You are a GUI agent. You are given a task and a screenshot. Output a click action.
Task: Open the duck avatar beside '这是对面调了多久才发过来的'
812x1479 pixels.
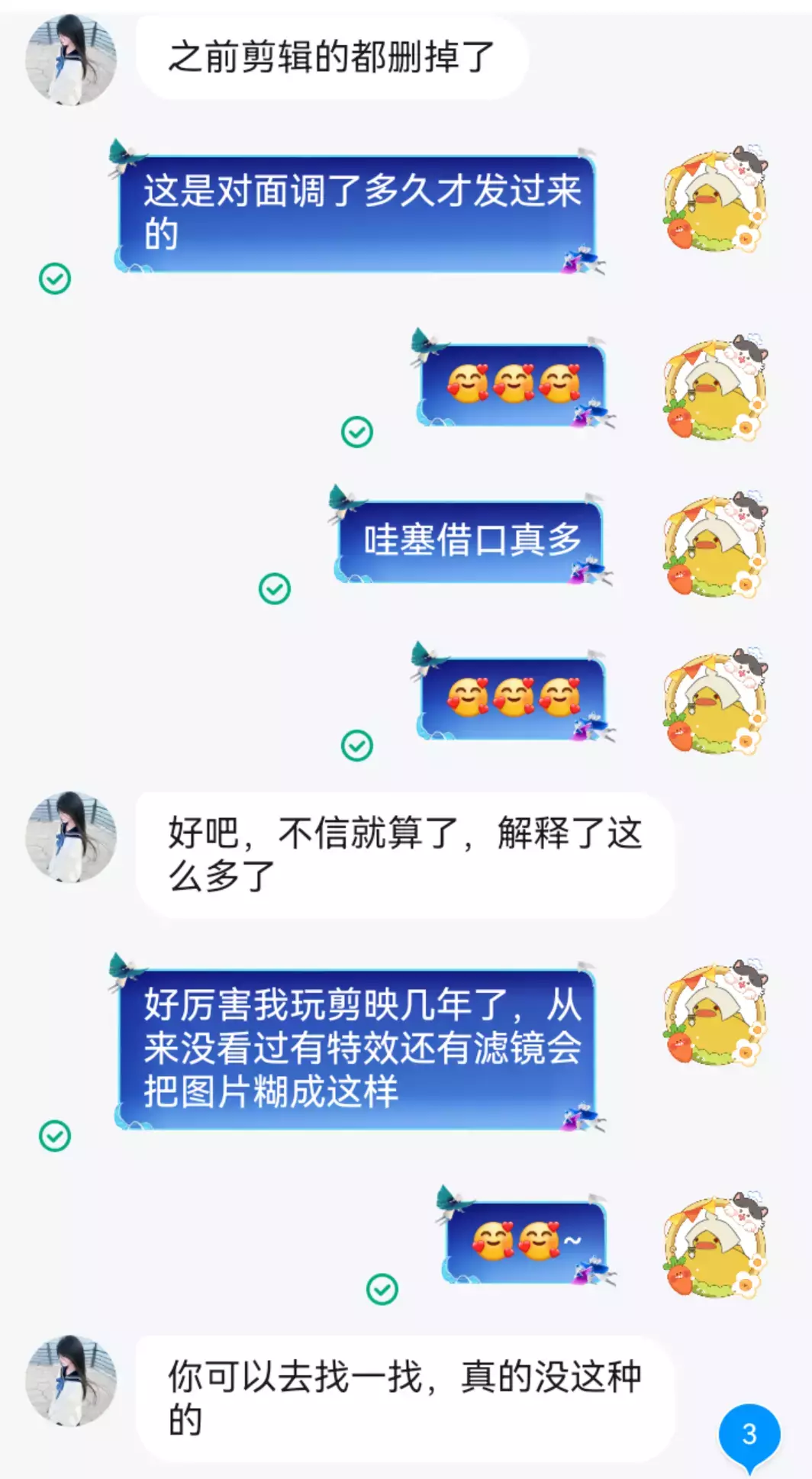715,198
